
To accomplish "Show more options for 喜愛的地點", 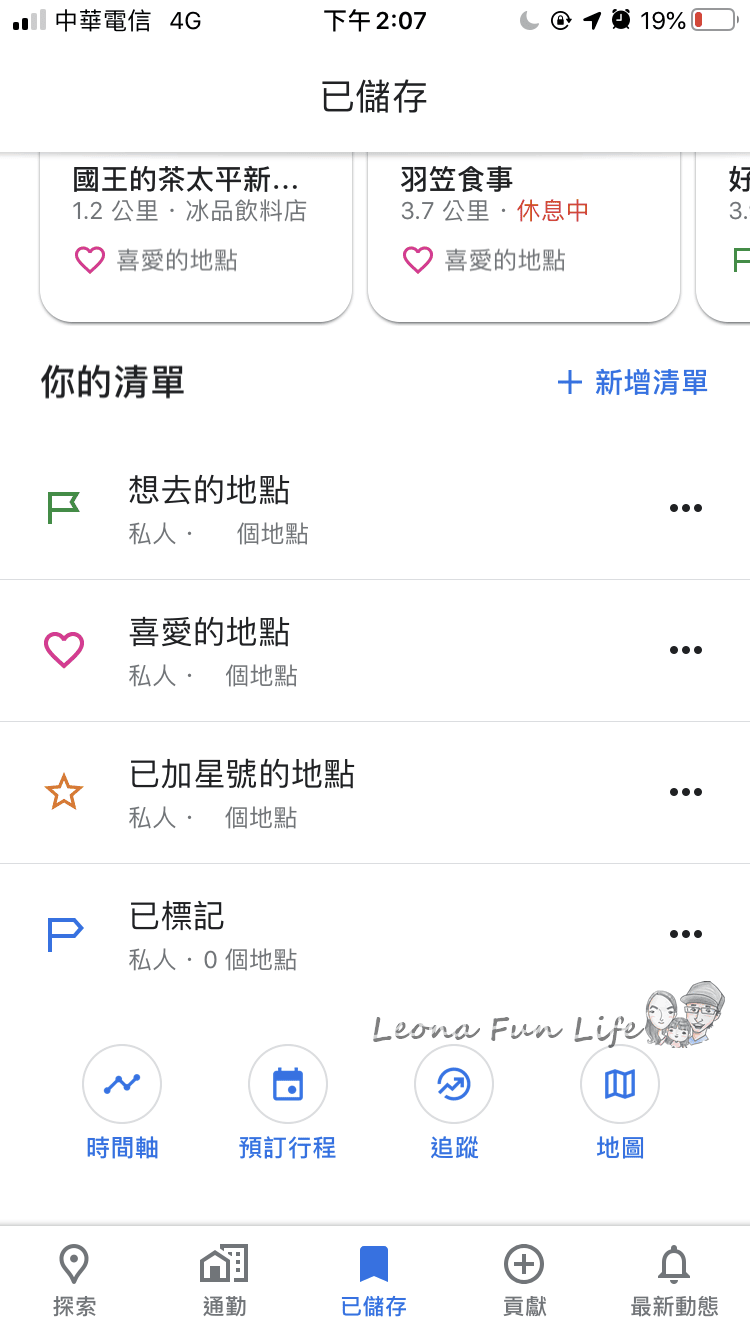I will click(685, 650).
